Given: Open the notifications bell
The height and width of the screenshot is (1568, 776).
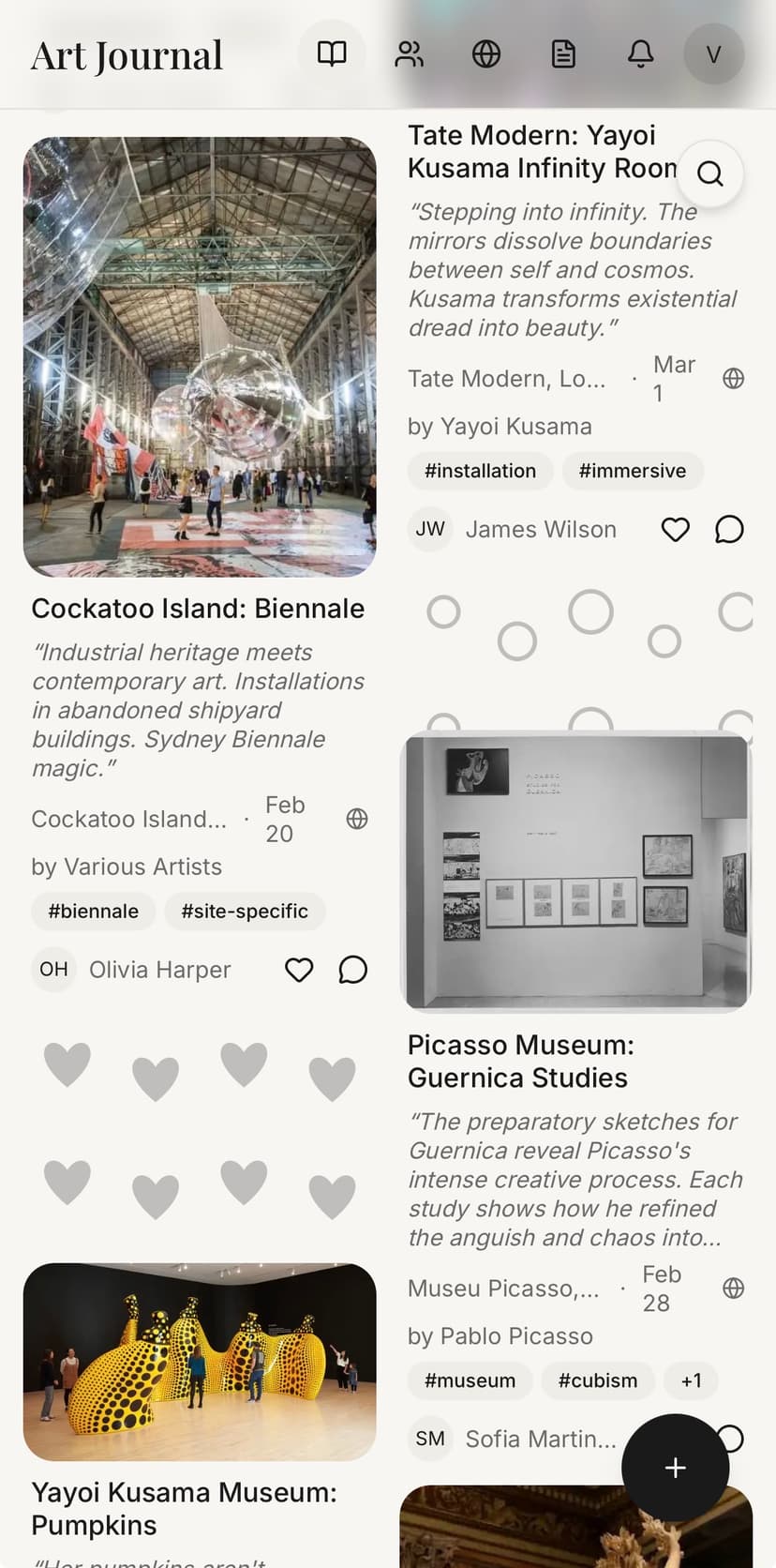Looking at the screenshot, I should pyautogui.click(x=639, y=53).
